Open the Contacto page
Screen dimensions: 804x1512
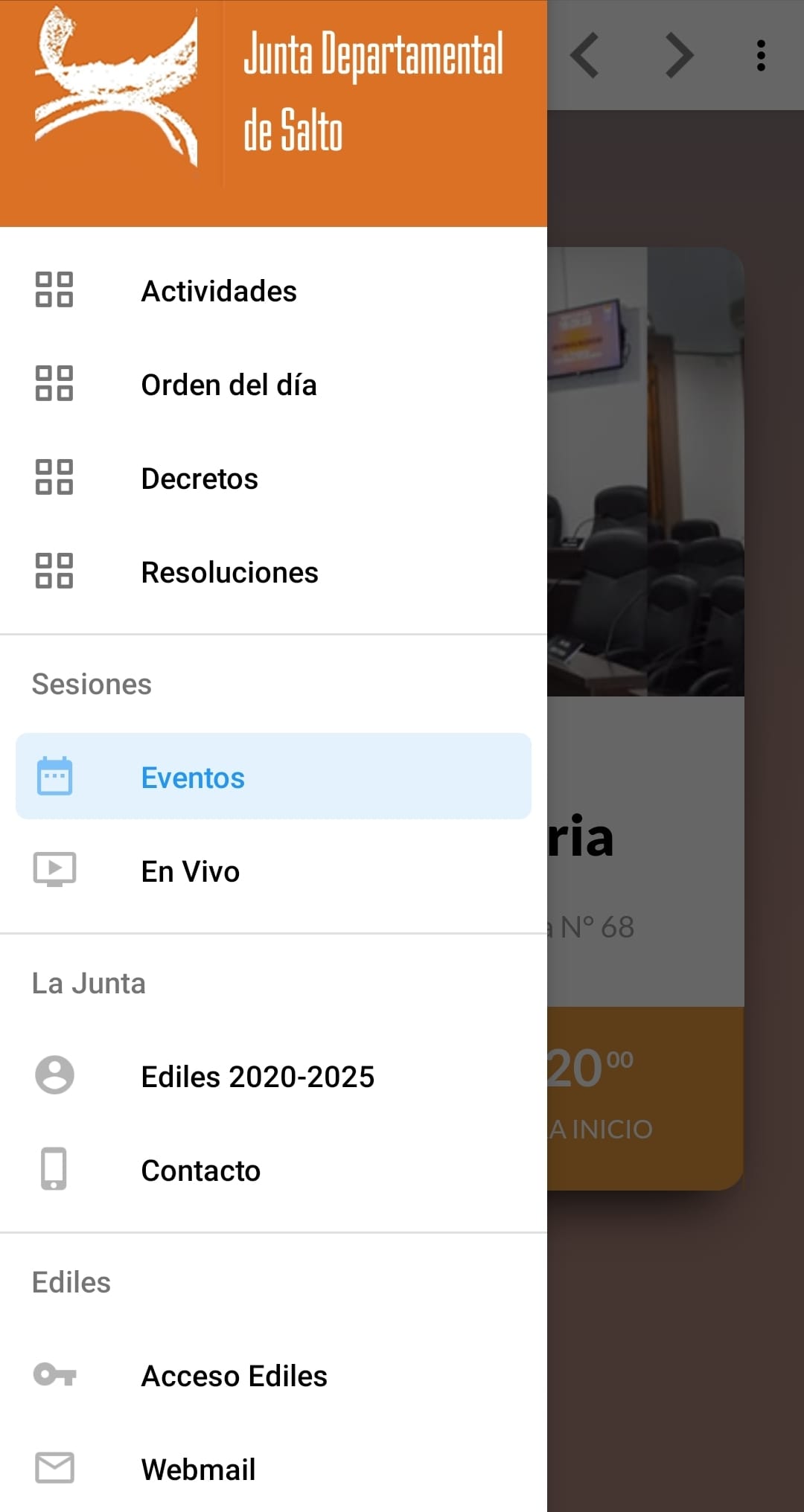[x=201, y=1170]
